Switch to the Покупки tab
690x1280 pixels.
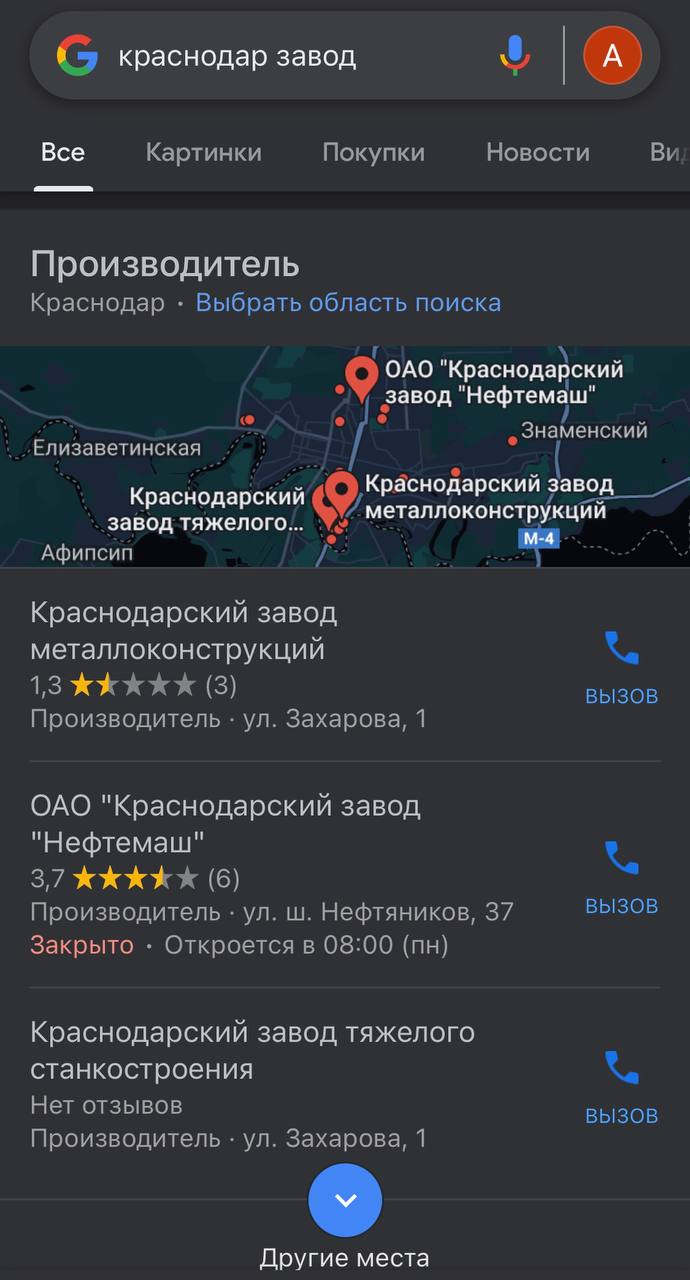(373, 153)
